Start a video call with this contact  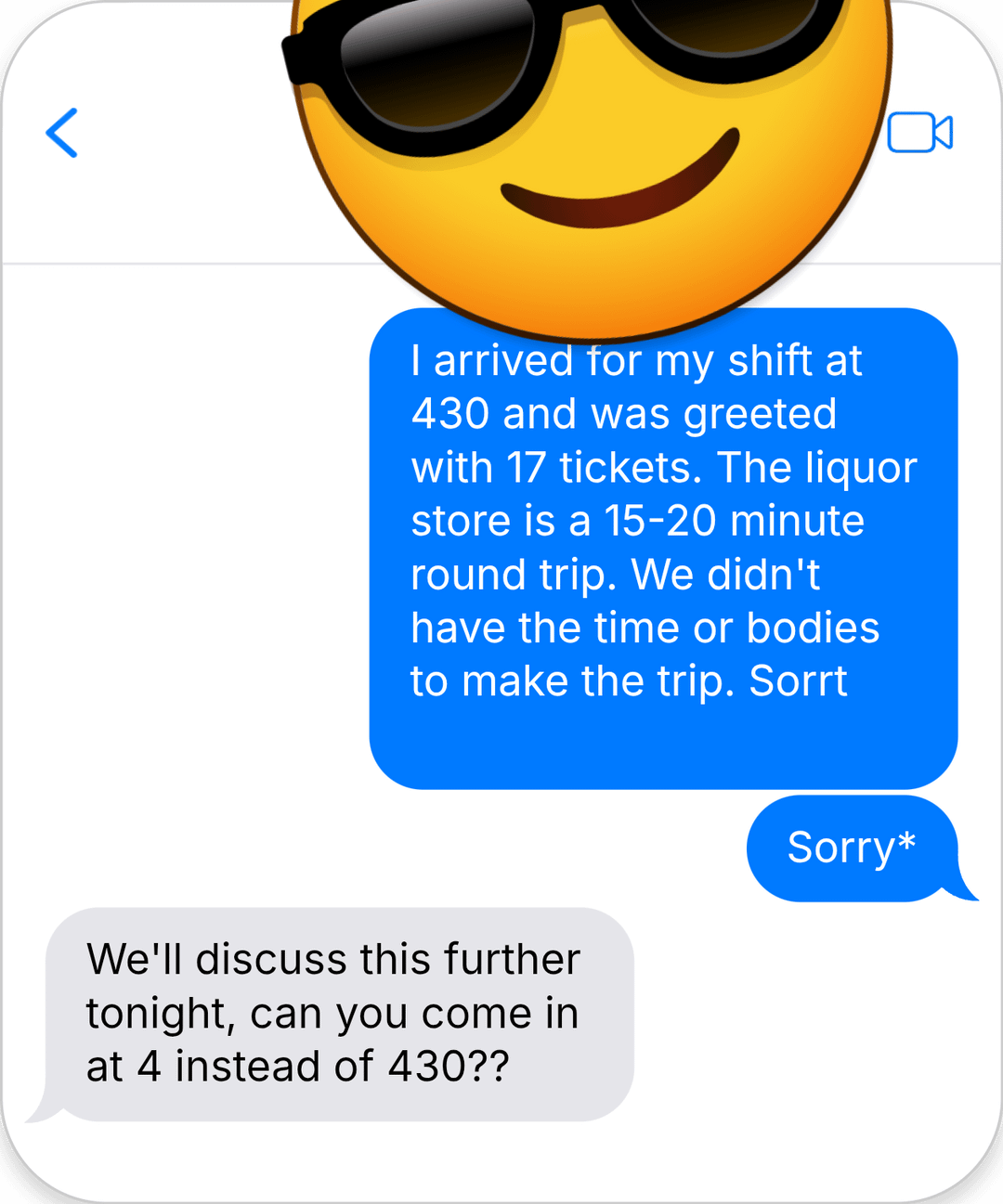(x=919, y=133)
